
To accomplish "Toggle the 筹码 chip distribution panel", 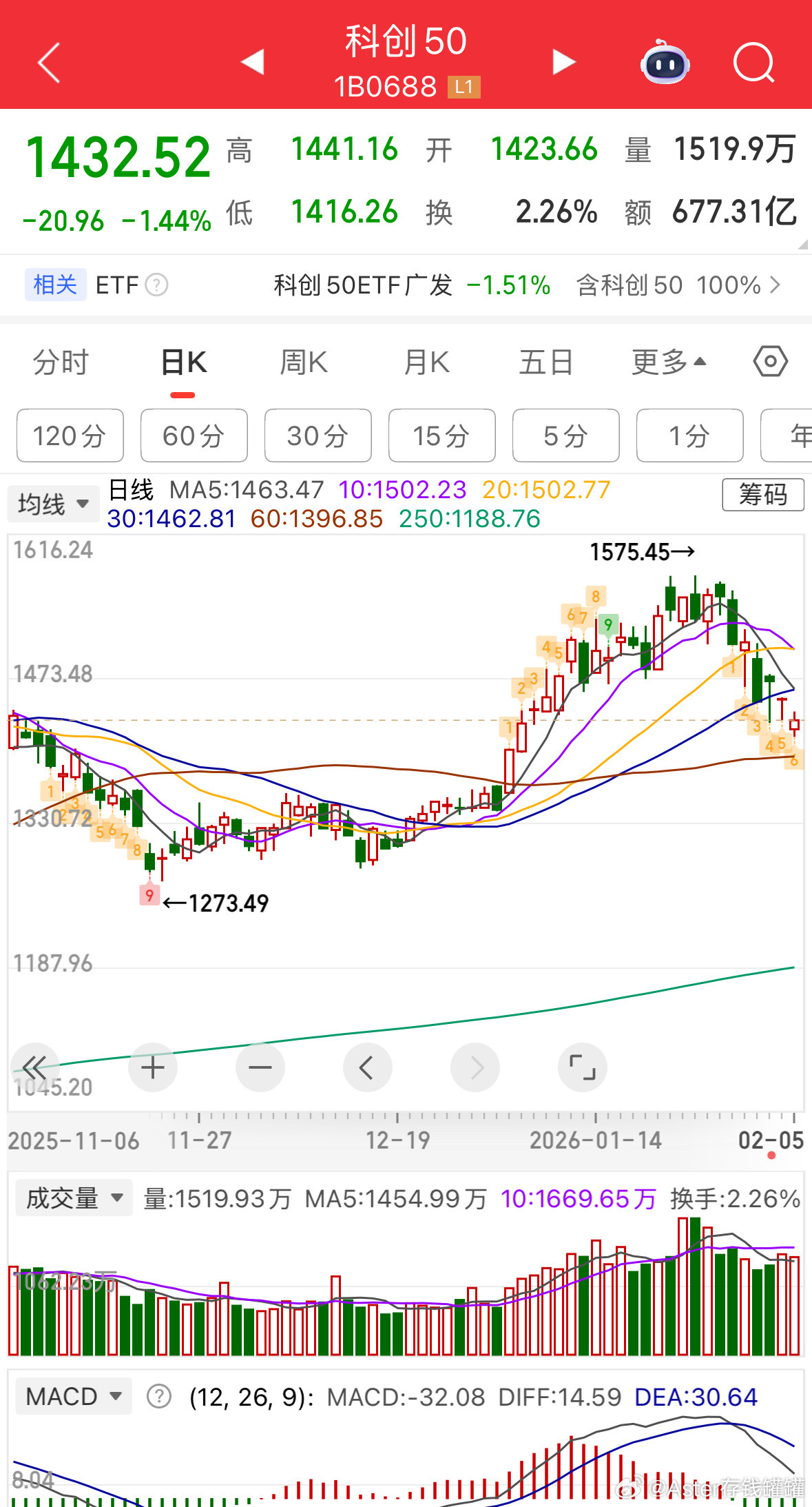I will [763, 496].
